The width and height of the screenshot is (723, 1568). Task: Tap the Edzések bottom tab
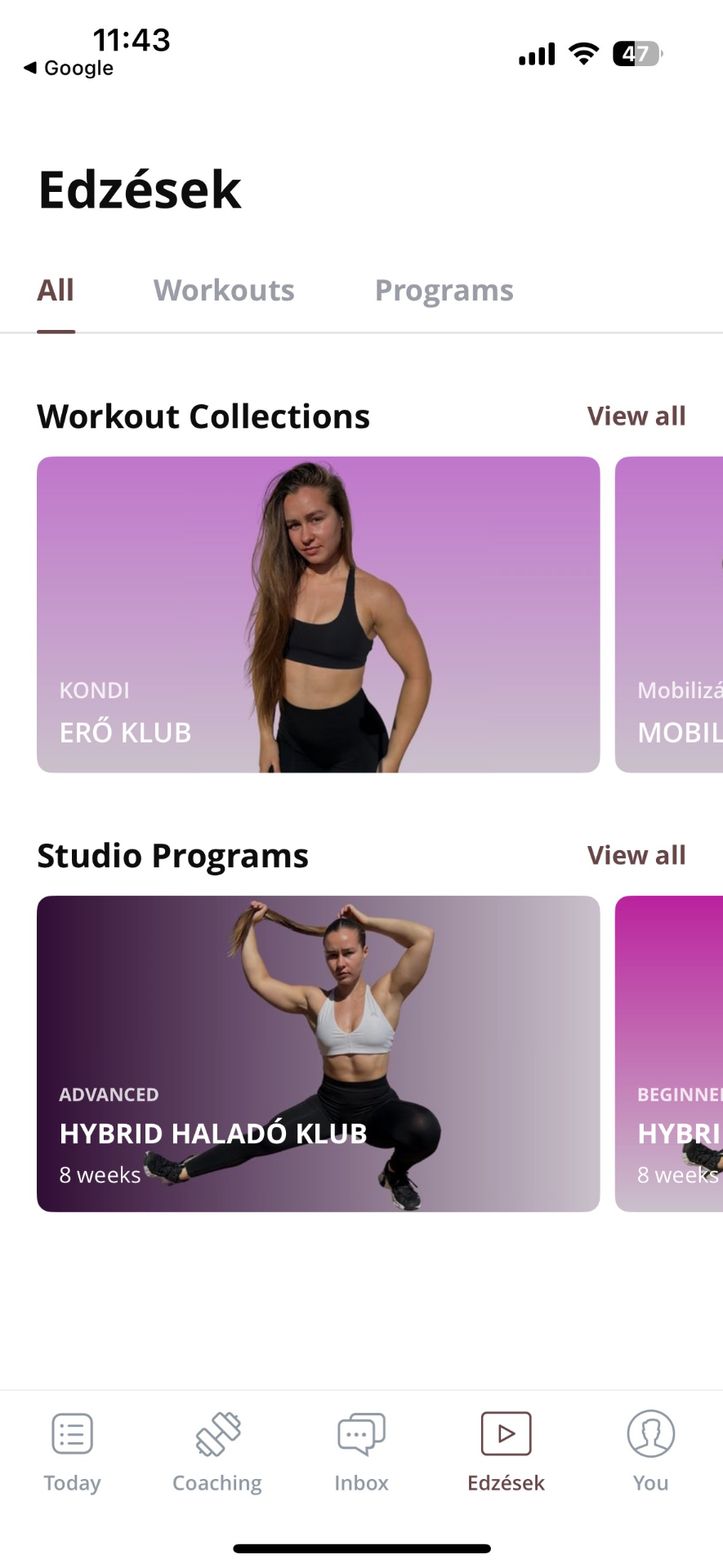506,1452
